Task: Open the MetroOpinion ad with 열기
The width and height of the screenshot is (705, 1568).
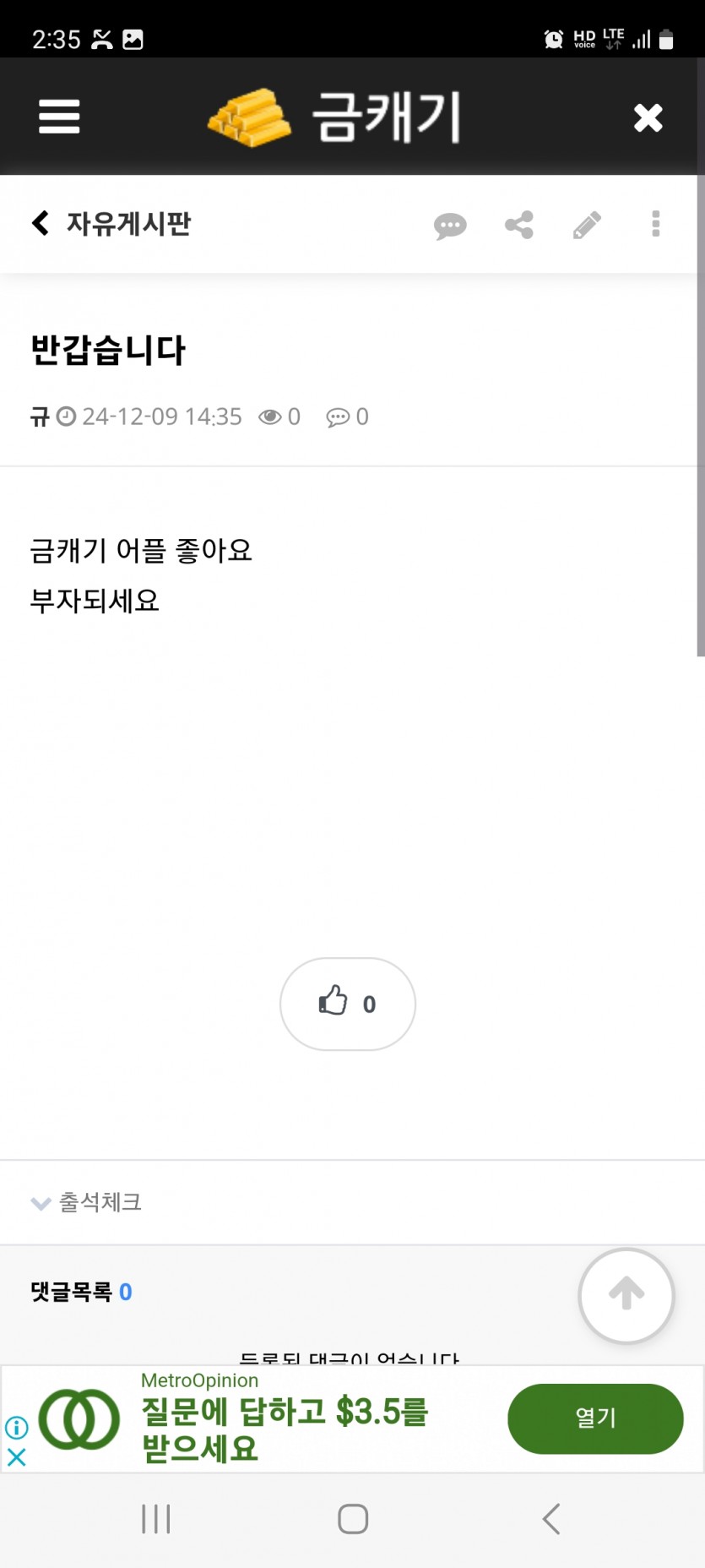Action: (x=595, y=1418)
